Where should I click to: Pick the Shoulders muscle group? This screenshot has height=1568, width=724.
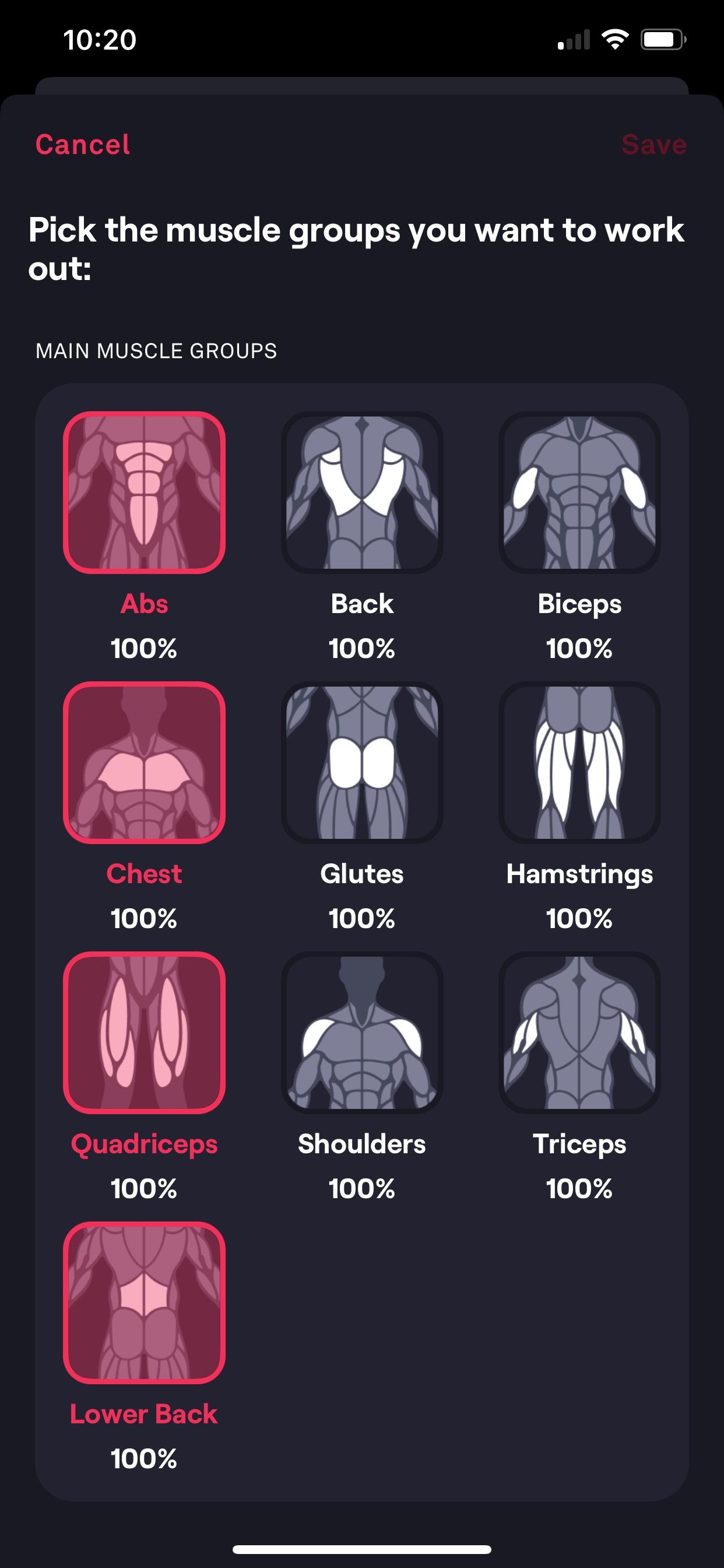pyautogui.click(x=362, y=1032)
